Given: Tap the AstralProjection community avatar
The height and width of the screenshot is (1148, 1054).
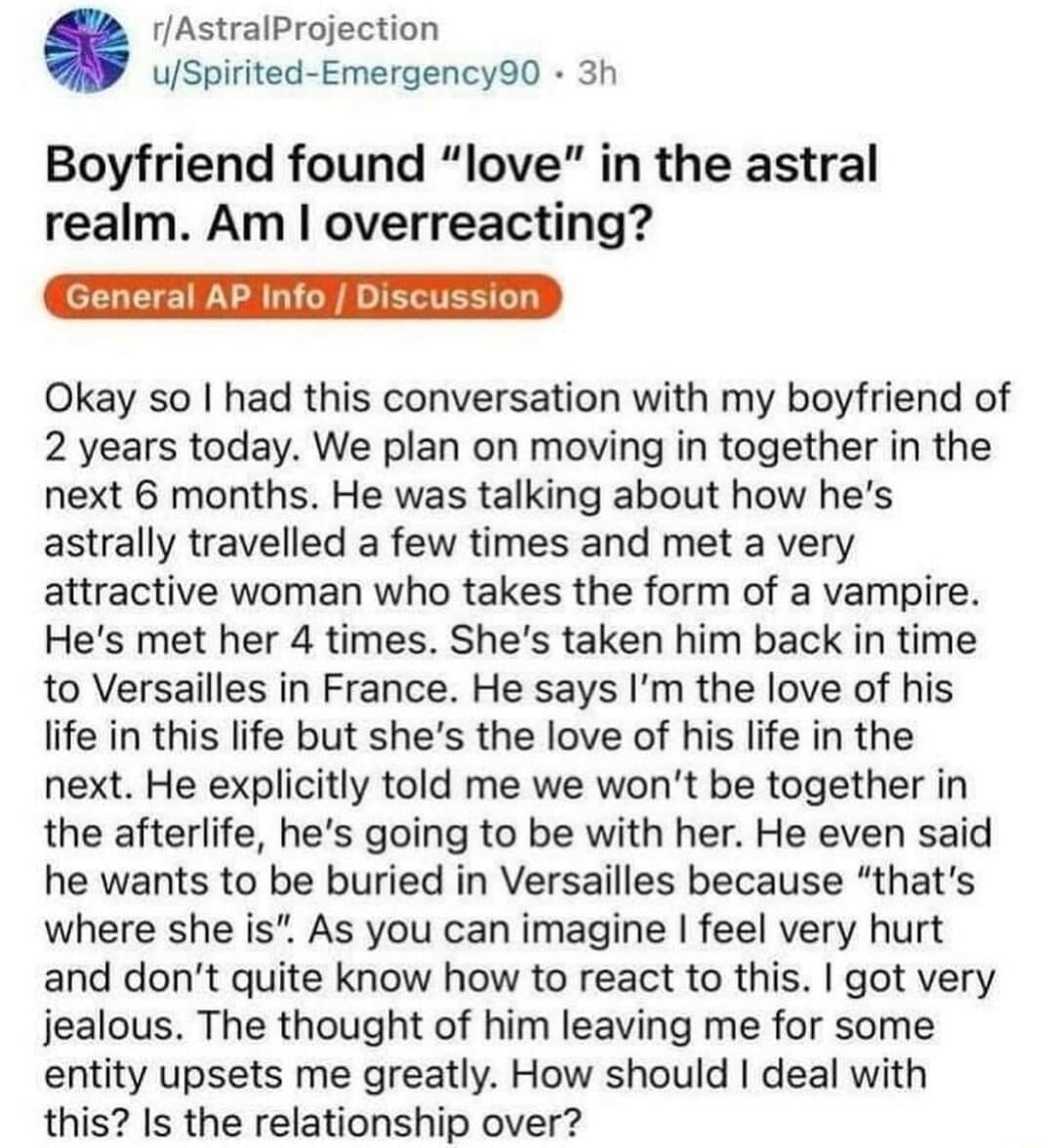Looking at the screenshot, I should click(89, 52).
